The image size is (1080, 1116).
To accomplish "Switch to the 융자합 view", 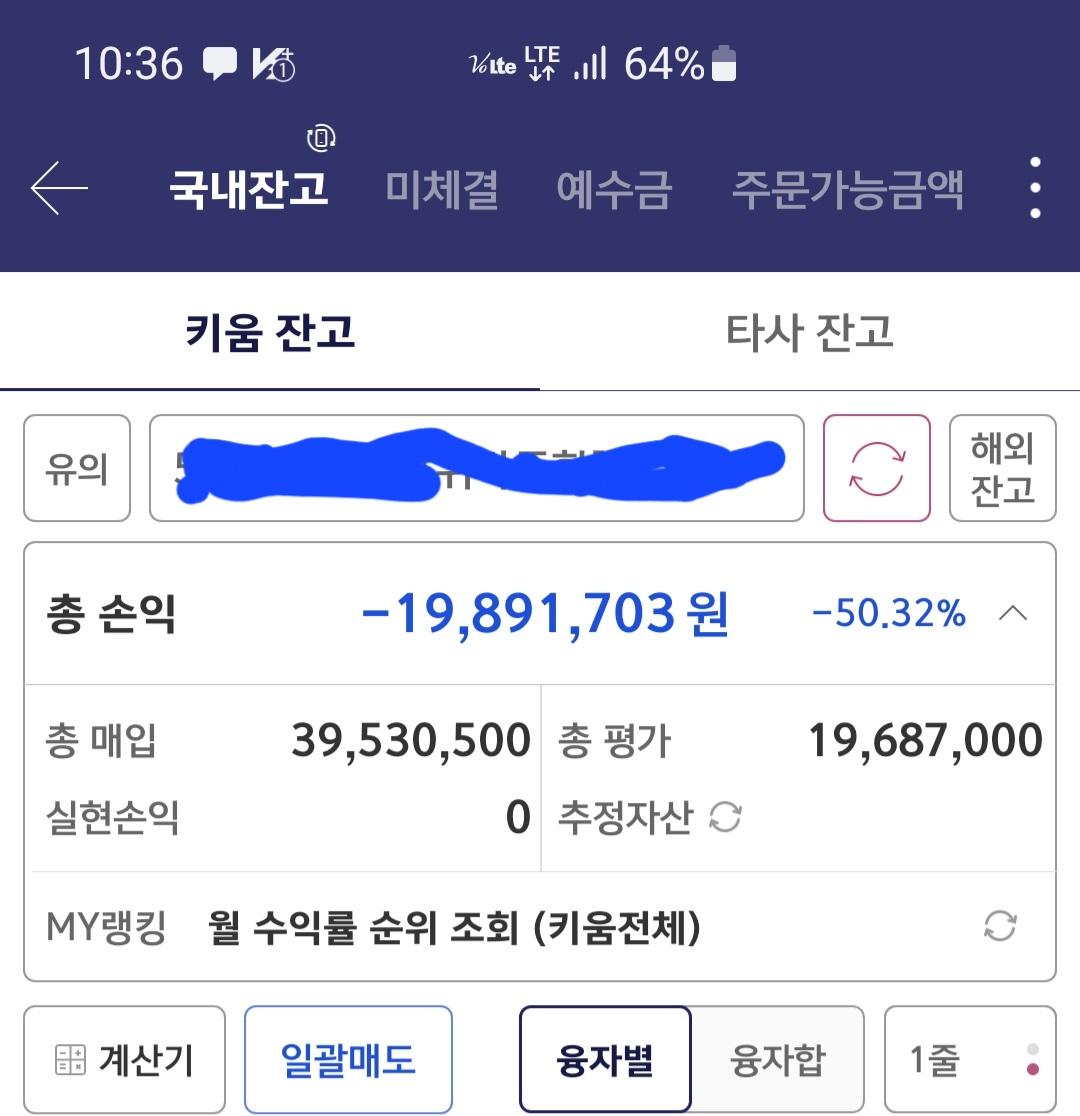I will click(777, 1059).
